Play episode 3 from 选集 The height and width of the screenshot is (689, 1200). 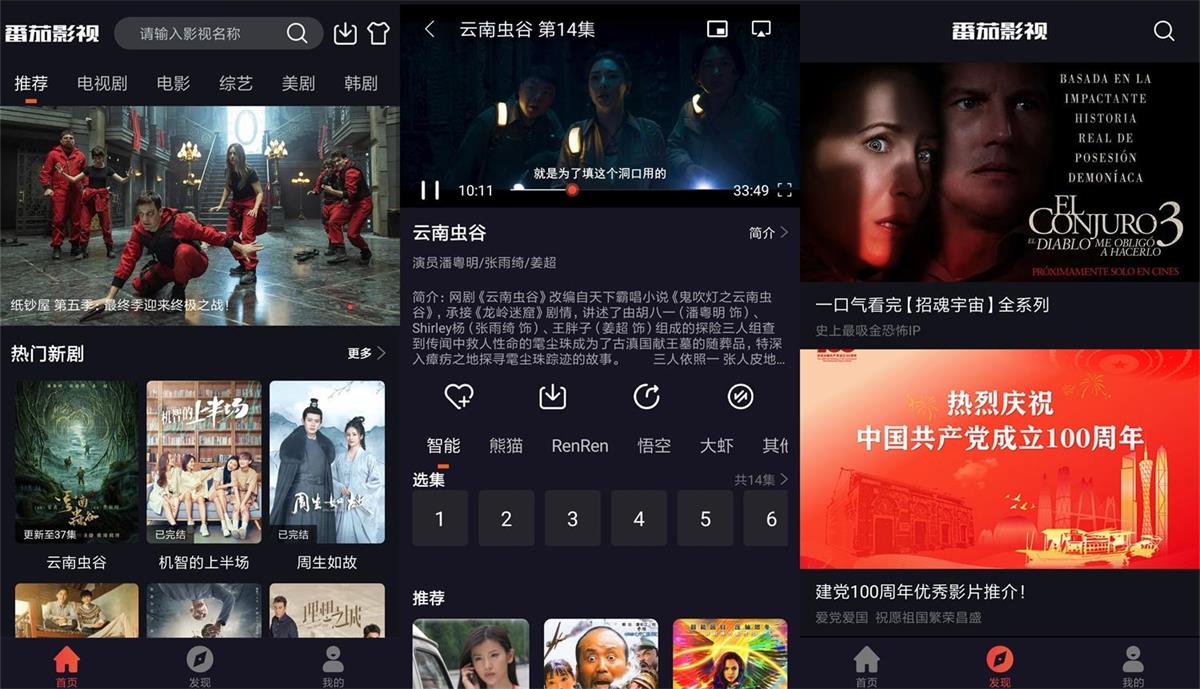[x=572, y=518]
